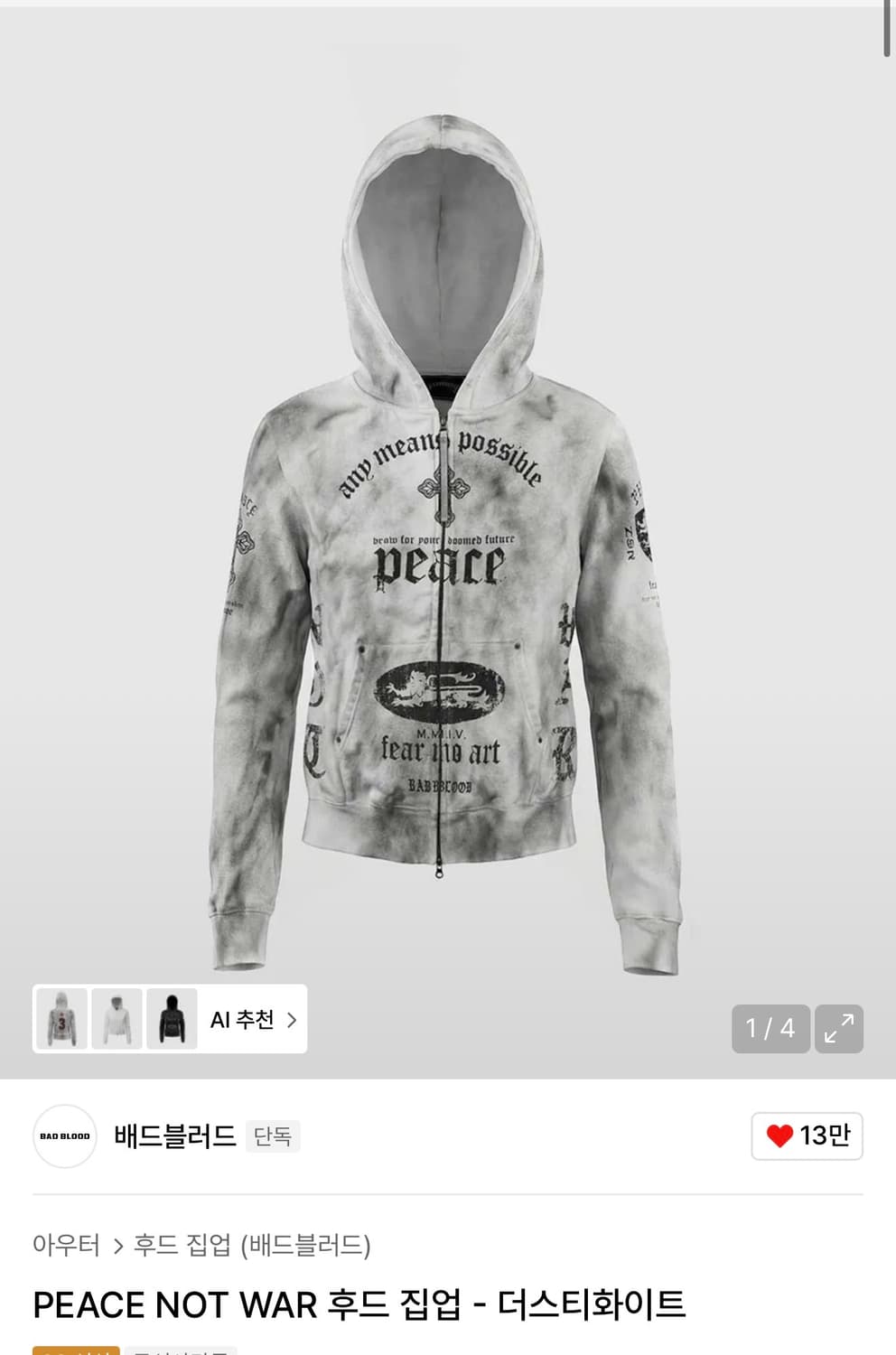This screenshot has height=1355, width=896.
Task: Like this product with the heart button
Action: click(807, 1135)
